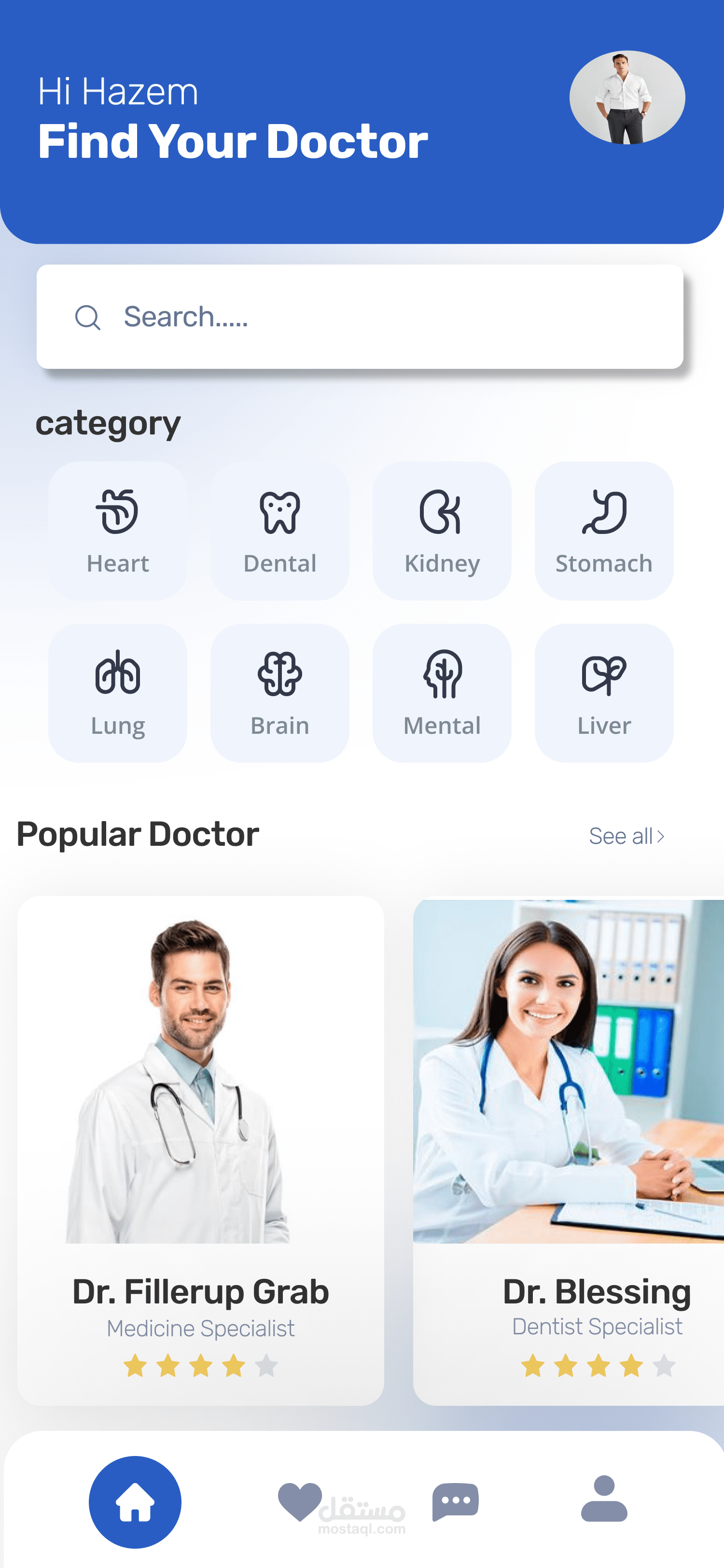Image resolution: width=724 pixels, height=1568 pixels.
Task: Select the Stomach category
Action: pos(604,531)
